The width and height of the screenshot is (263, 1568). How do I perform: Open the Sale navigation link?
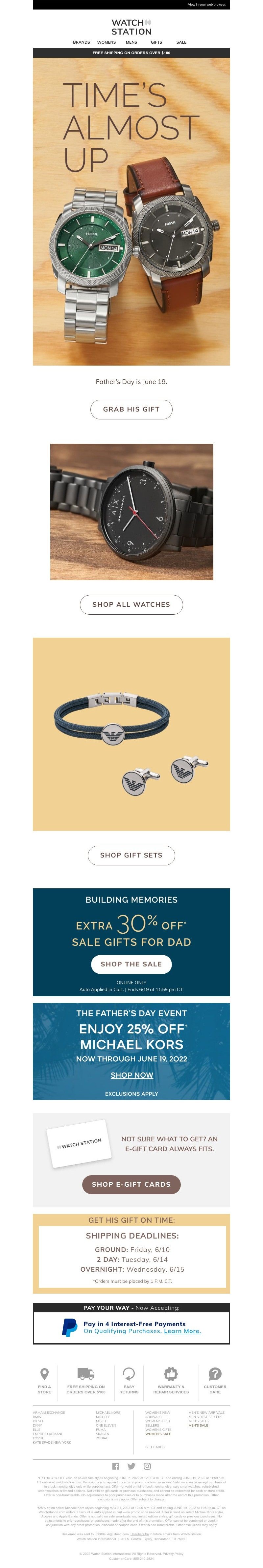181,43
